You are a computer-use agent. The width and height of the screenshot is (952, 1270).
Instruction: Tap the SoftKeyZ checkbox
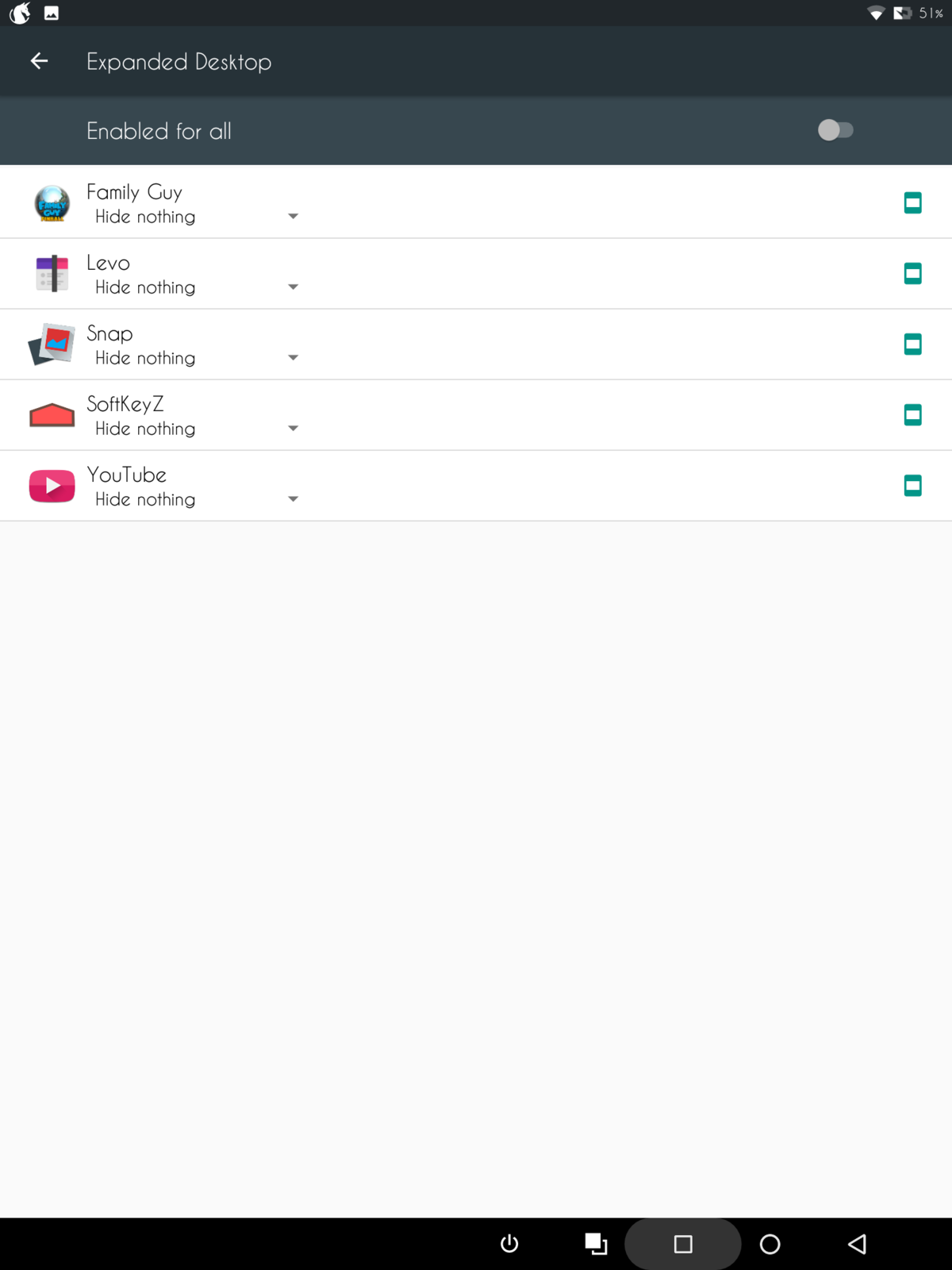(912, 415)
